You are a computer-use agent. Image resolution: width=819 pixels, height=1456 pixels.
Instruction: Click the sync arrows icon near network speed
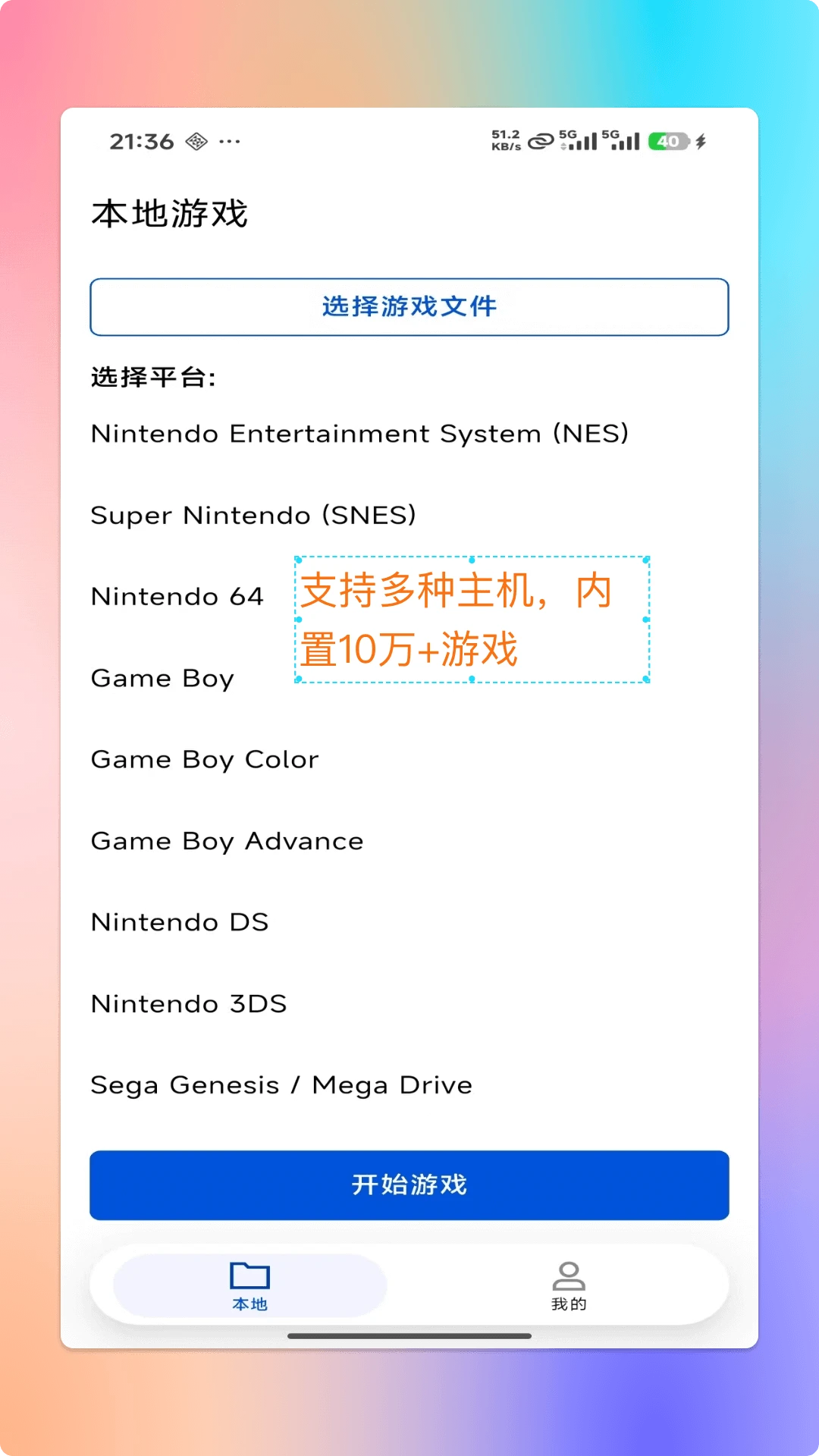click(x=540, y=141)
